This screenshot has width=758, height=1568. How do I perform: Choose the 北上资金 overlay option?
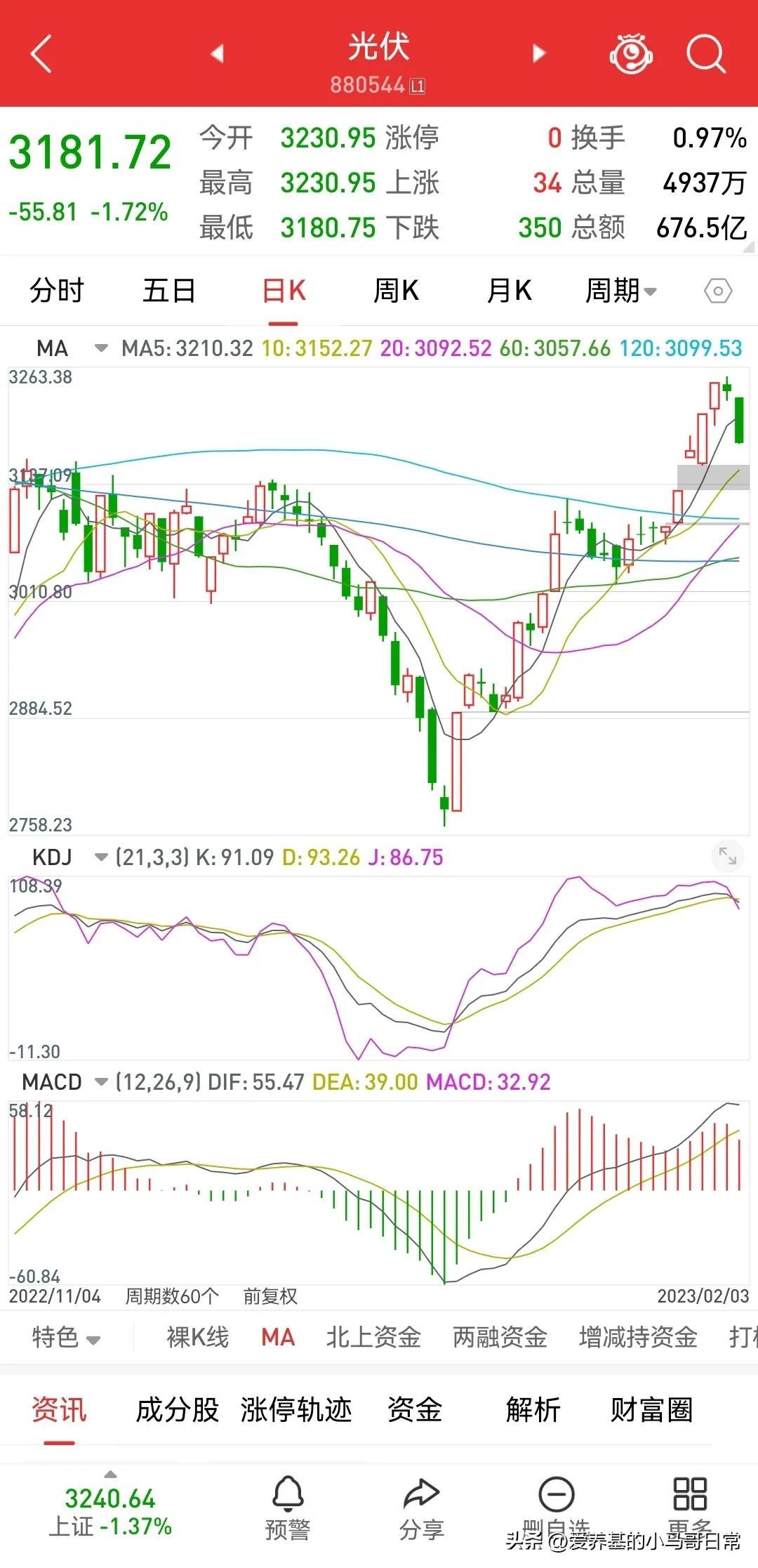[373, 1337]
